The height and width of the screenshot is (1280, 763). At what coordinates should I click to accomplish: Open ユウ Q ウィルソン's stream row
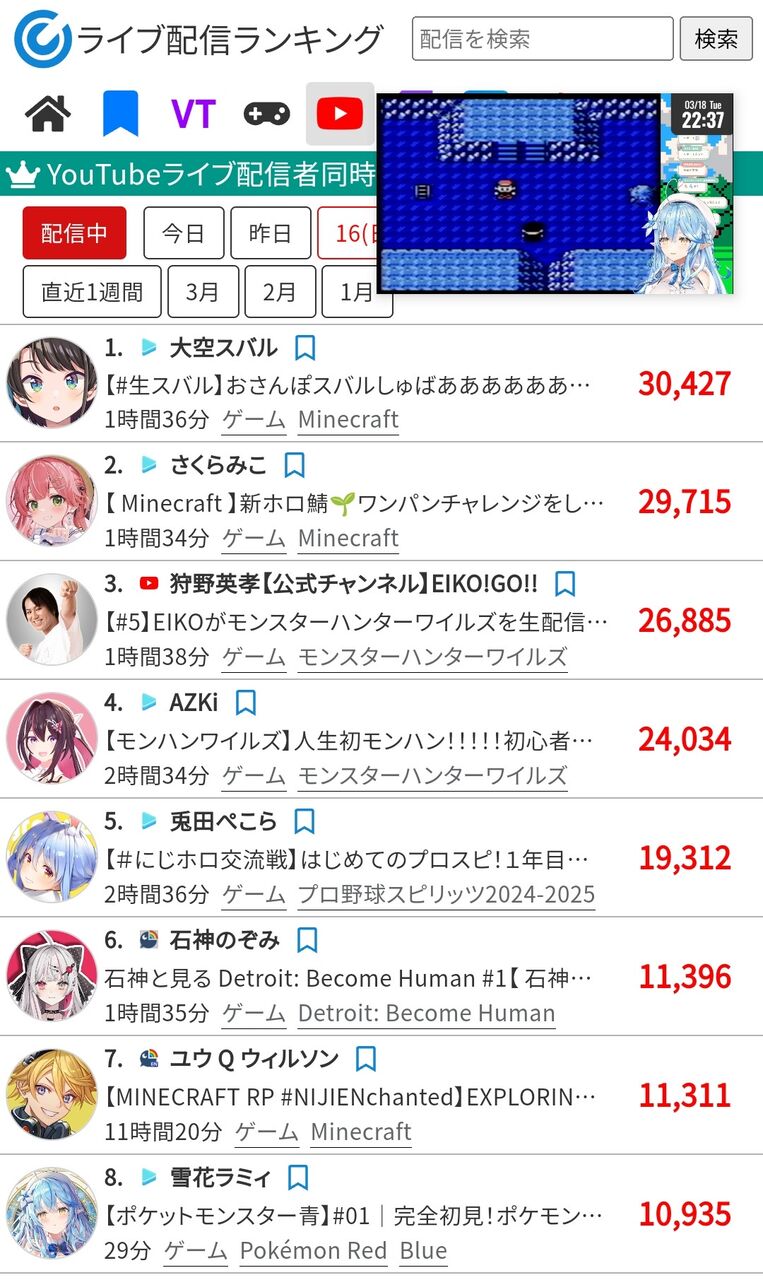coord(381,1096)
